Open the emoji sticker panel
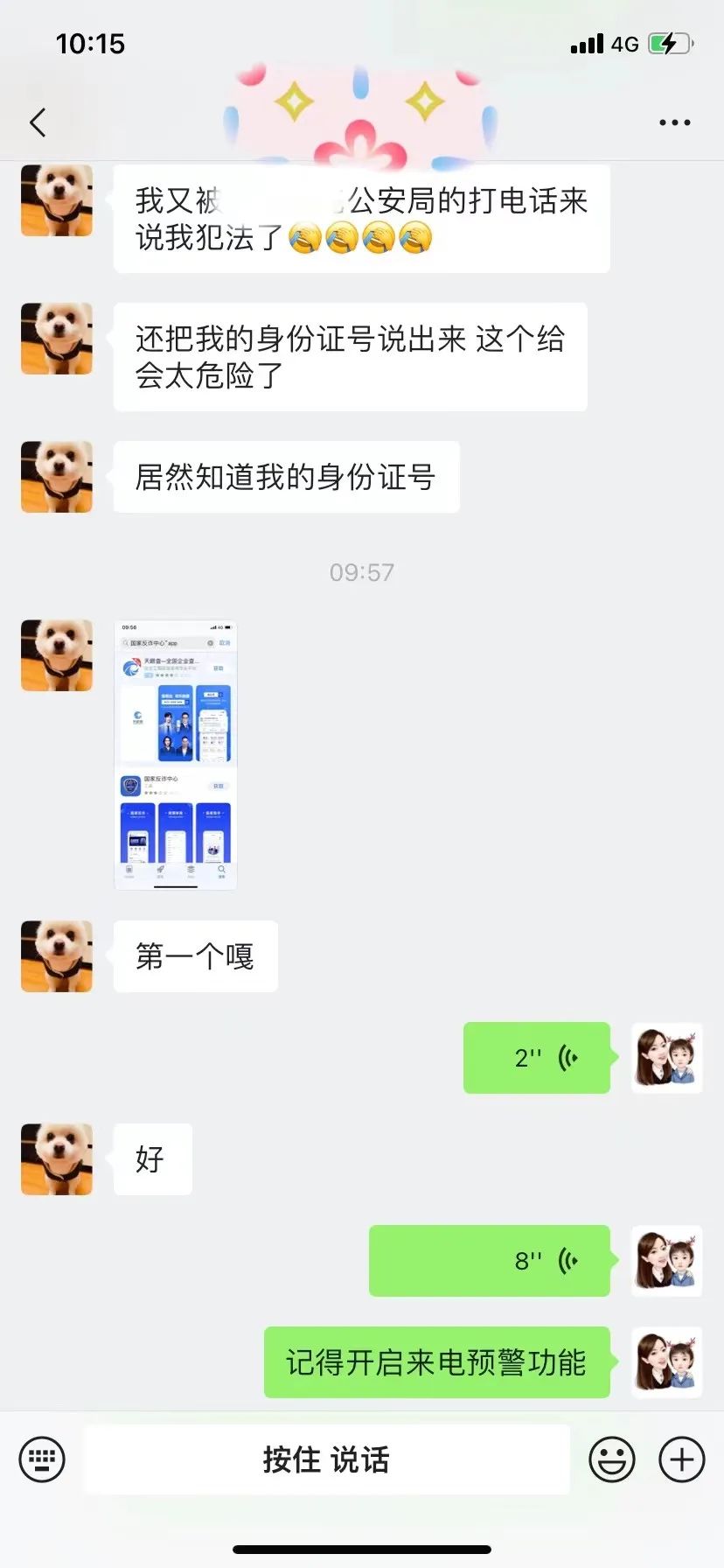724x1568 pixels. click(611, 1459)
